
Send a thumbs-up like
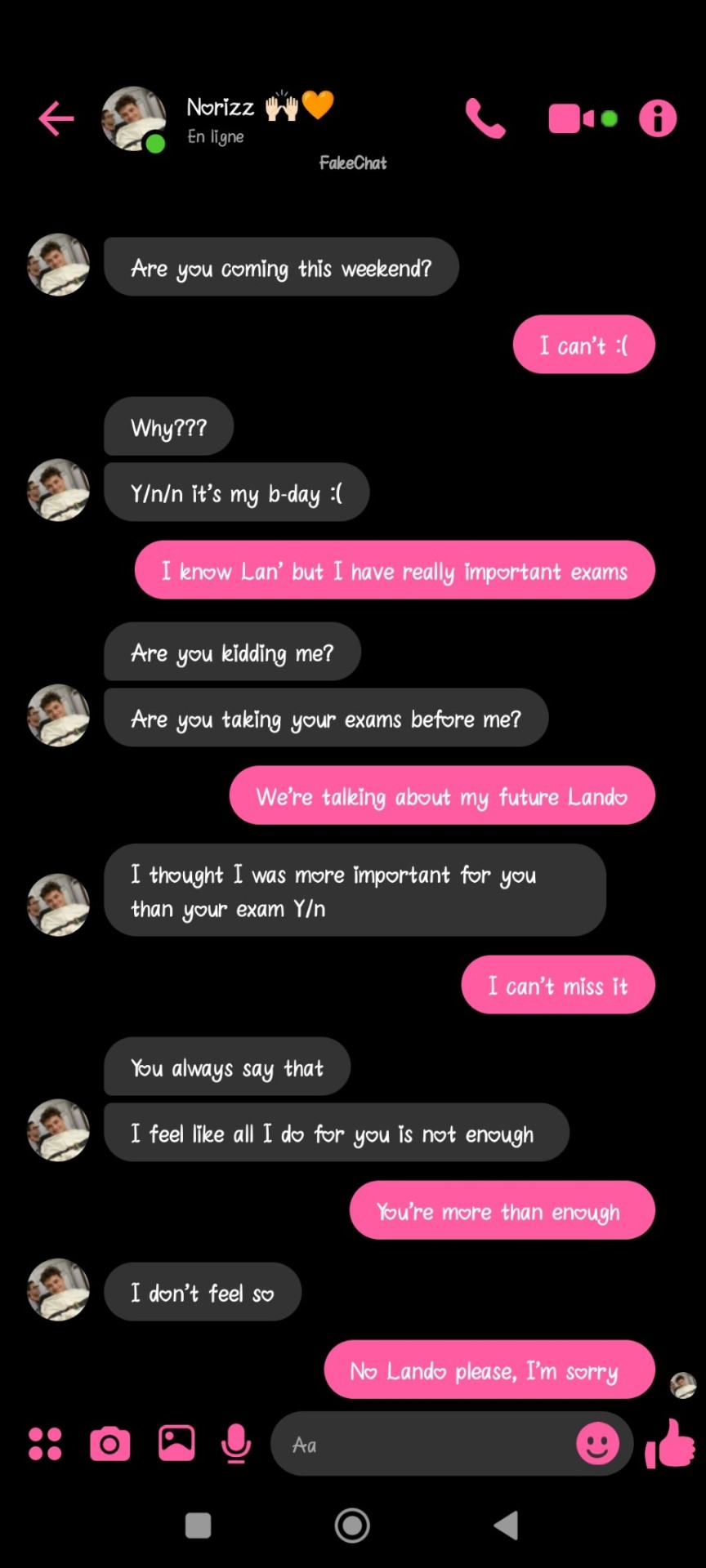[x=670, y=1444]
